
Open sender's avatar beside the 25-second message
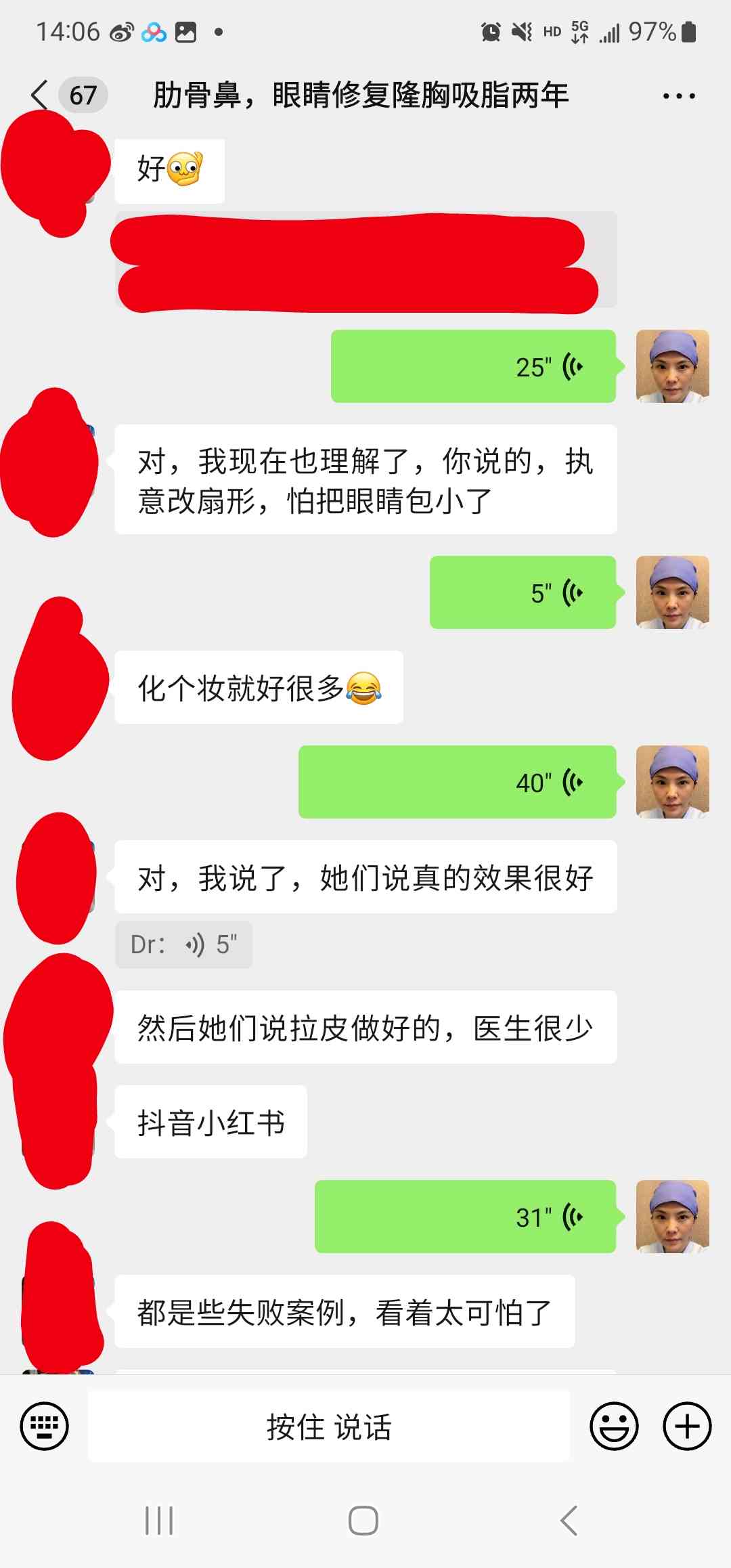672,366
